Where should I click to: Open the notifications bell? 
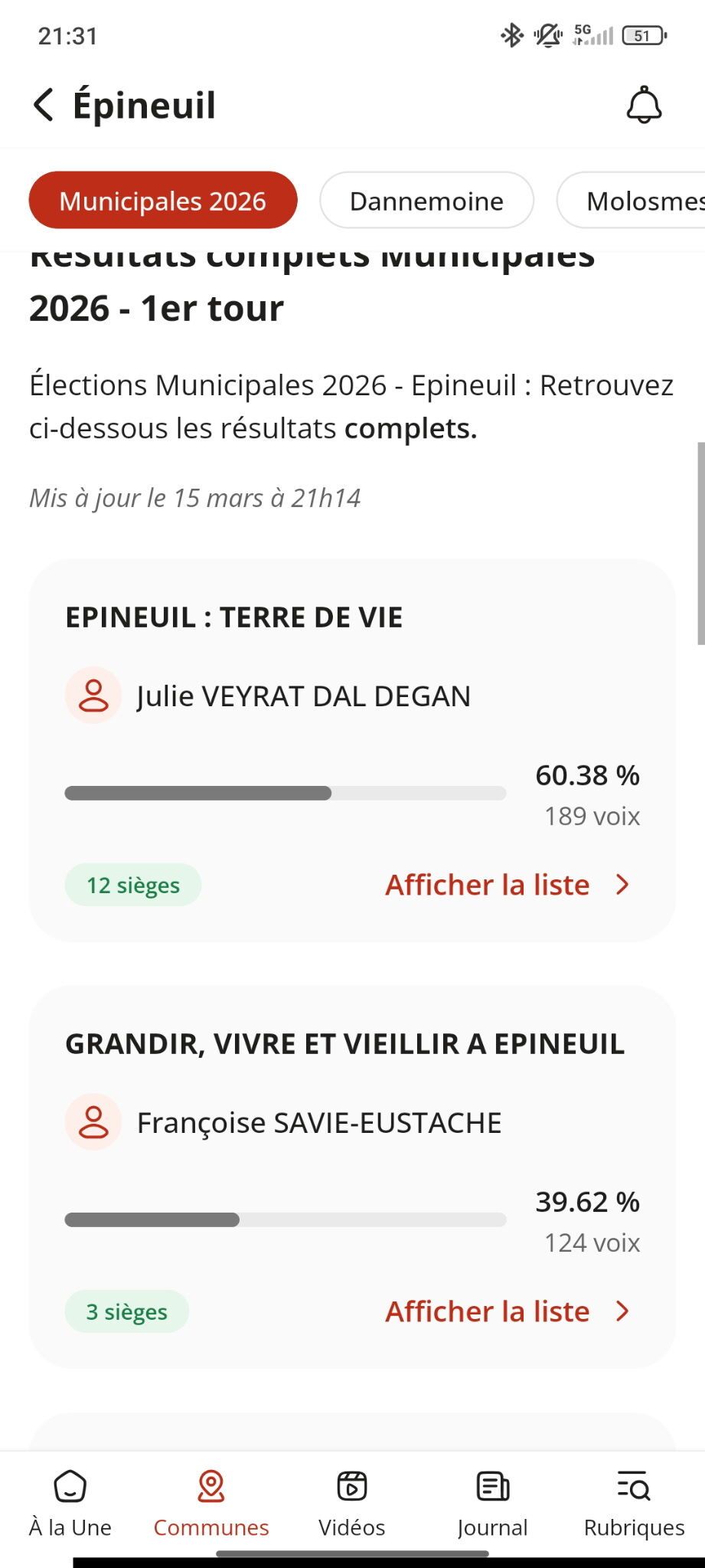[x=644, y=105]
